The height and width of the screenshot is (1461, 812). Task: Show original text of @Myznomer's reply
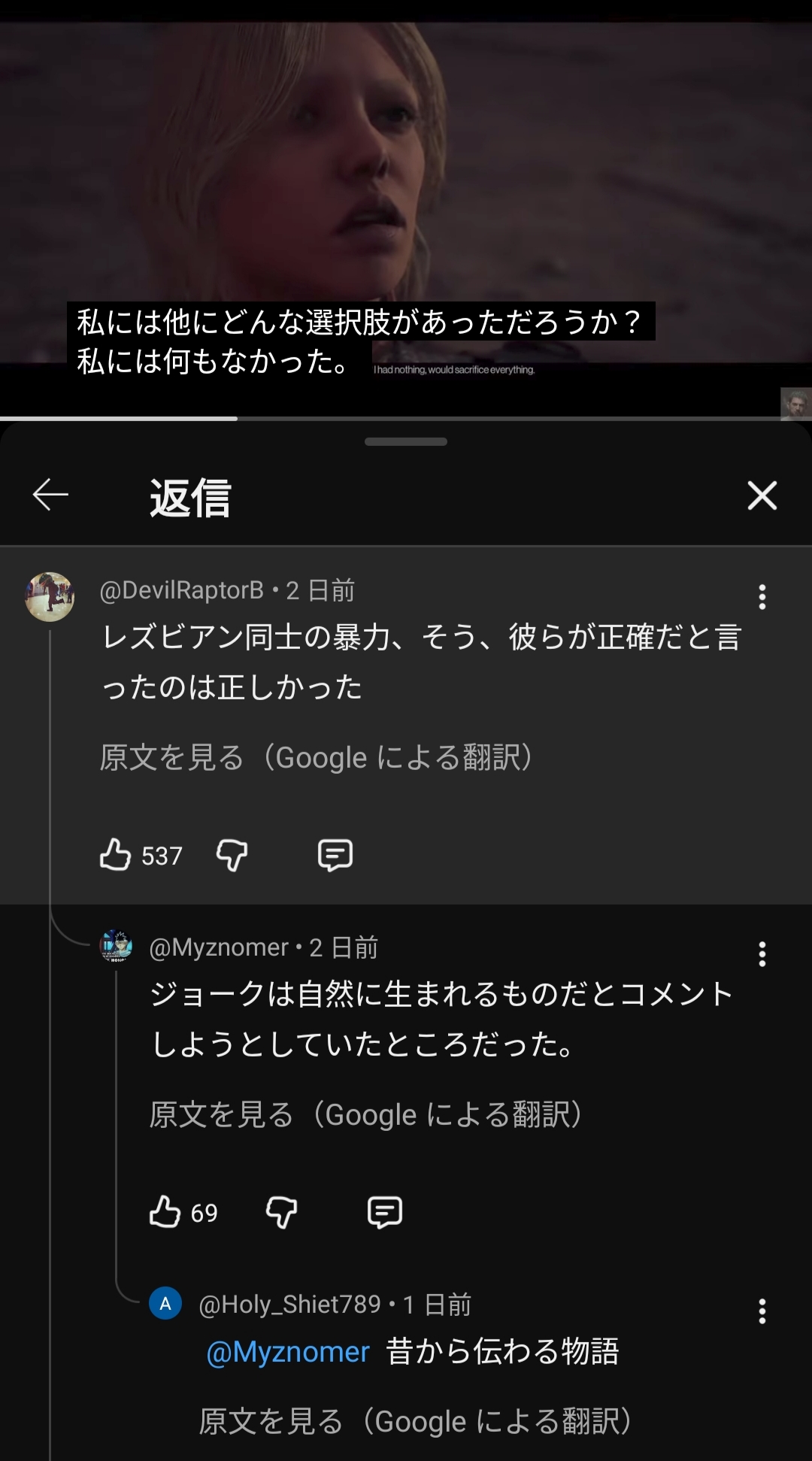pyautogui.click(x=365, y=1114)
